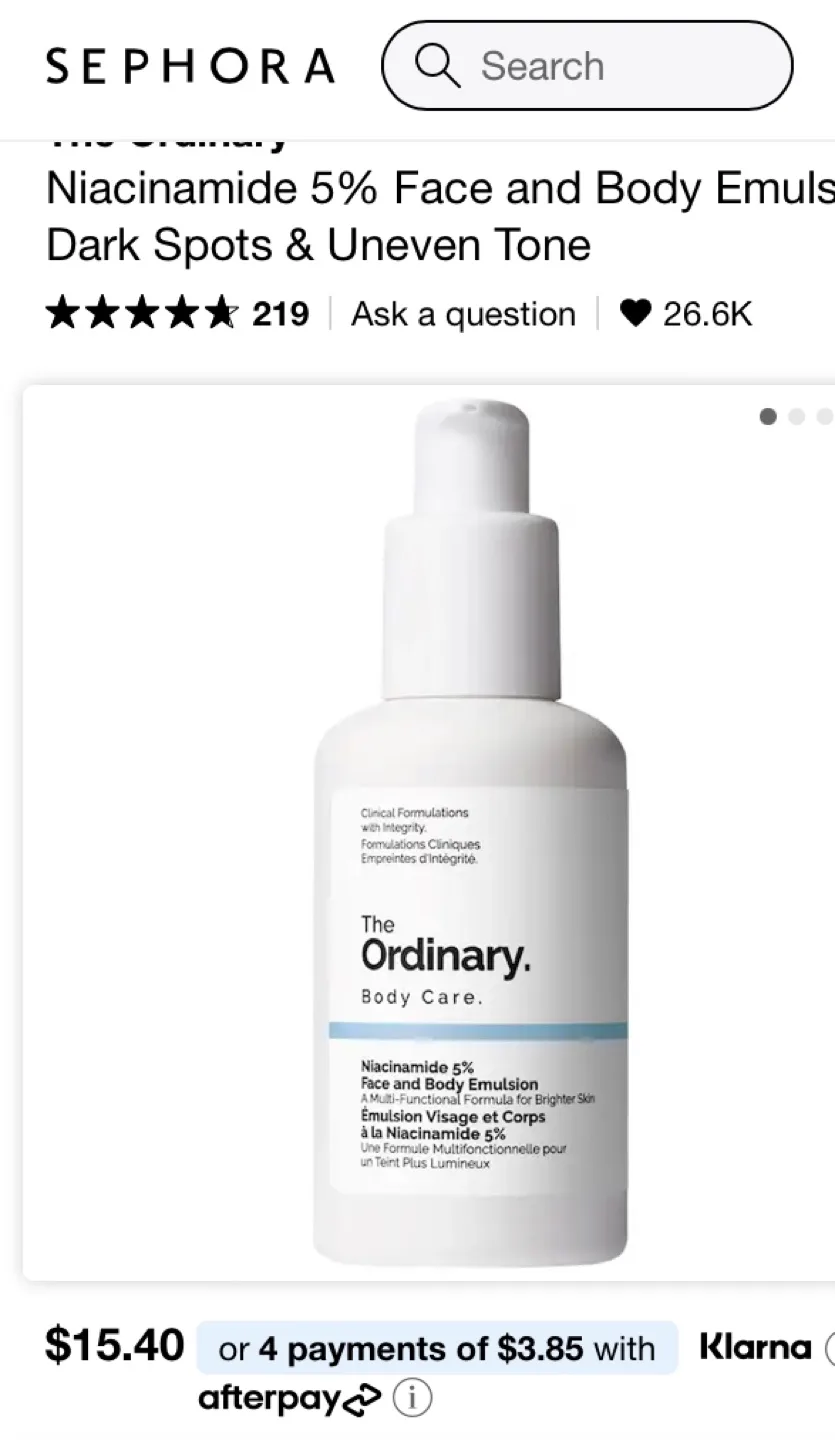The width and height of the screenshot is (835, 1440).
Task: Open the Ask a question link
Action: pyautogui.click(x=462, y=313)
